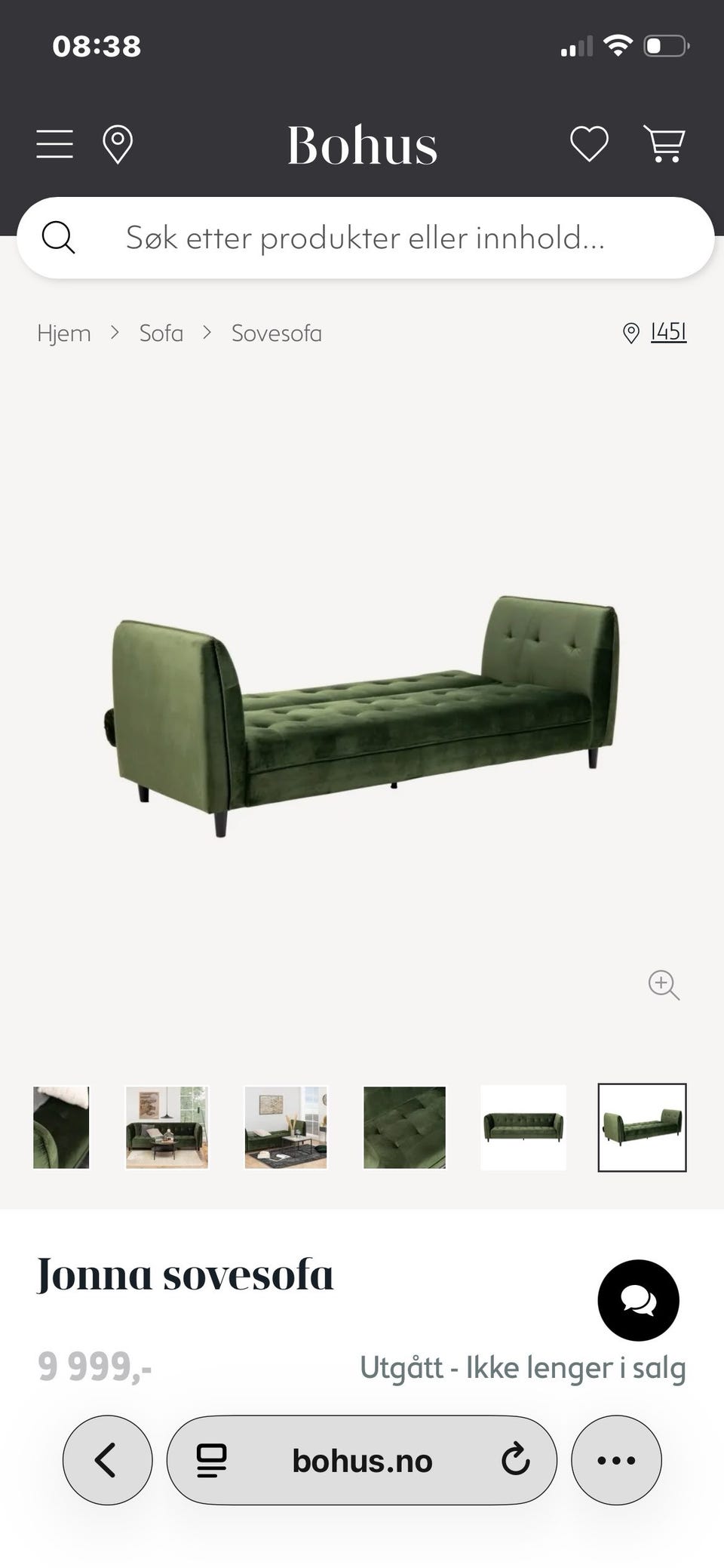Select the Sovesofa breadcrumb item
This screenshot has width=724, height=1568.
tap(276, 332)
